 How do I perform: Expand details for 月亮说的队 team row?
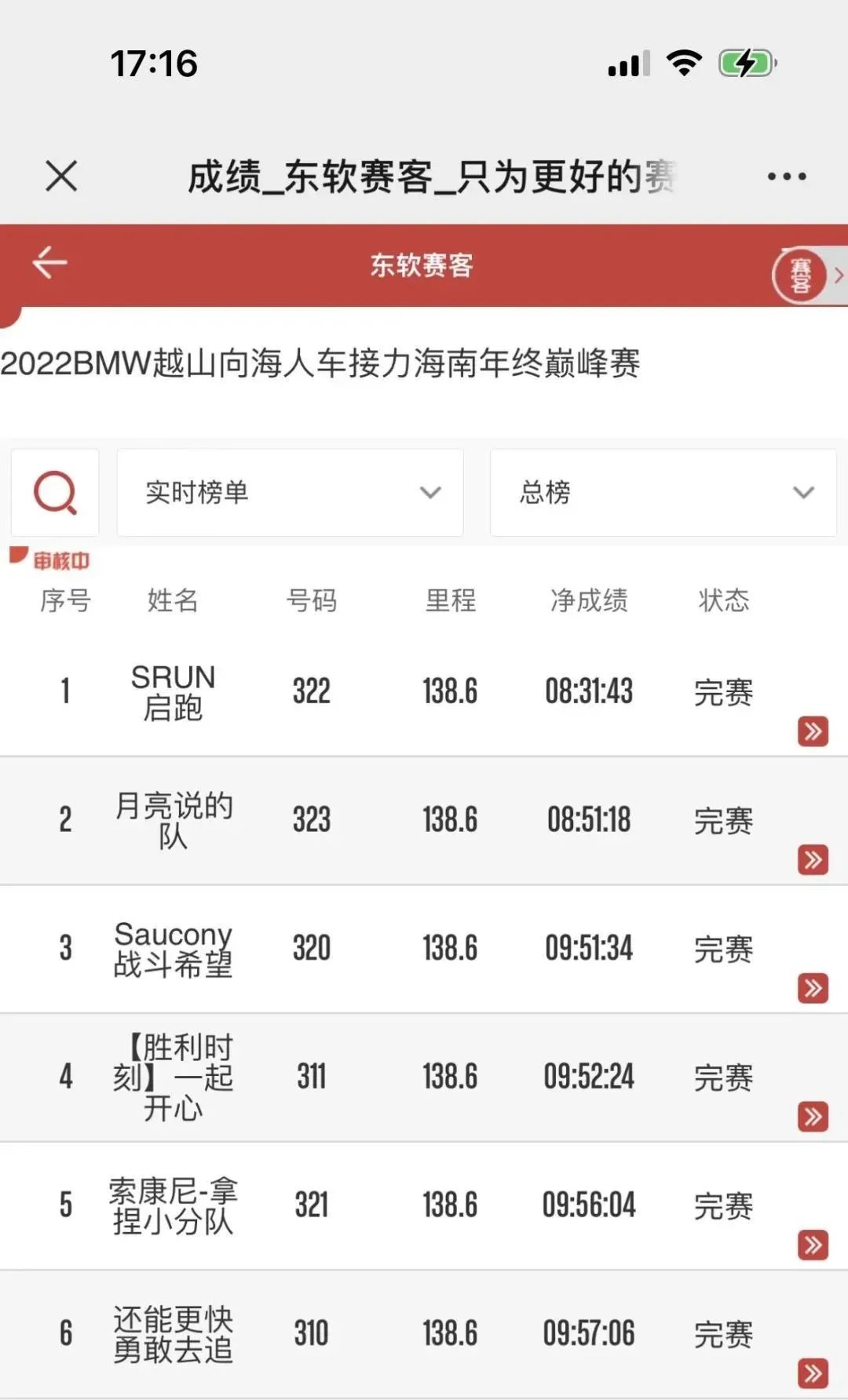[813, 862]
